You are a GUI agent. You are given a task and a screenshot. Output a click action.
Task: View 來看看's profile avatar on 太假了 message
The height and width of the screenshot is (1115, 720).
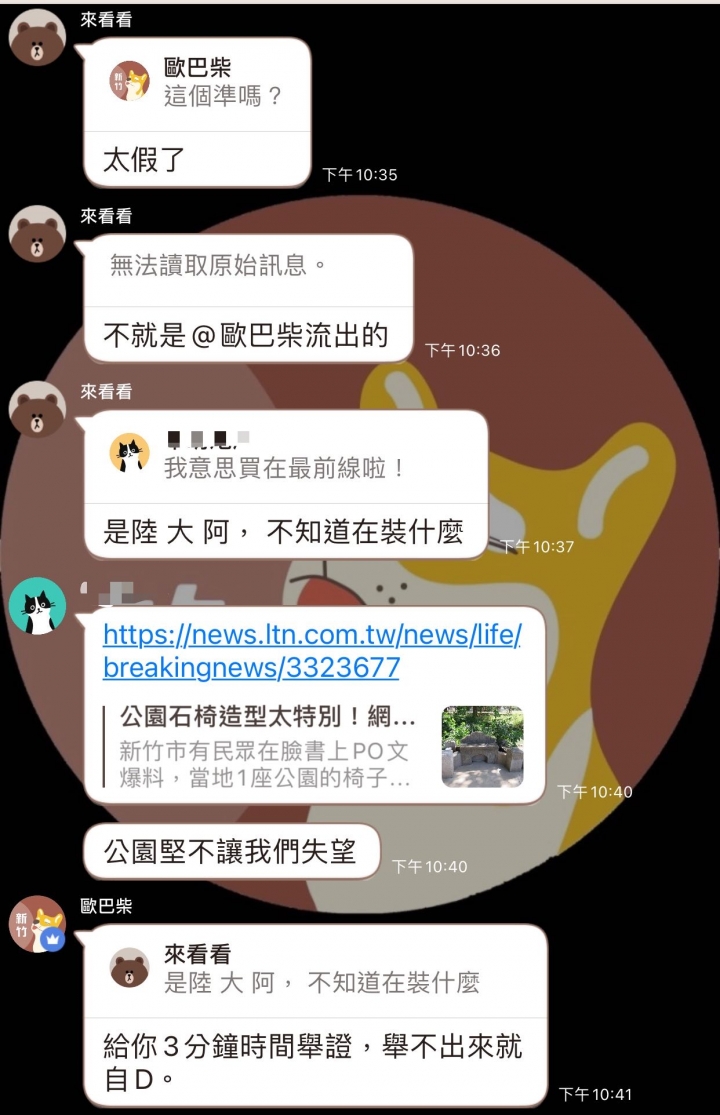(x=37, y=37)
